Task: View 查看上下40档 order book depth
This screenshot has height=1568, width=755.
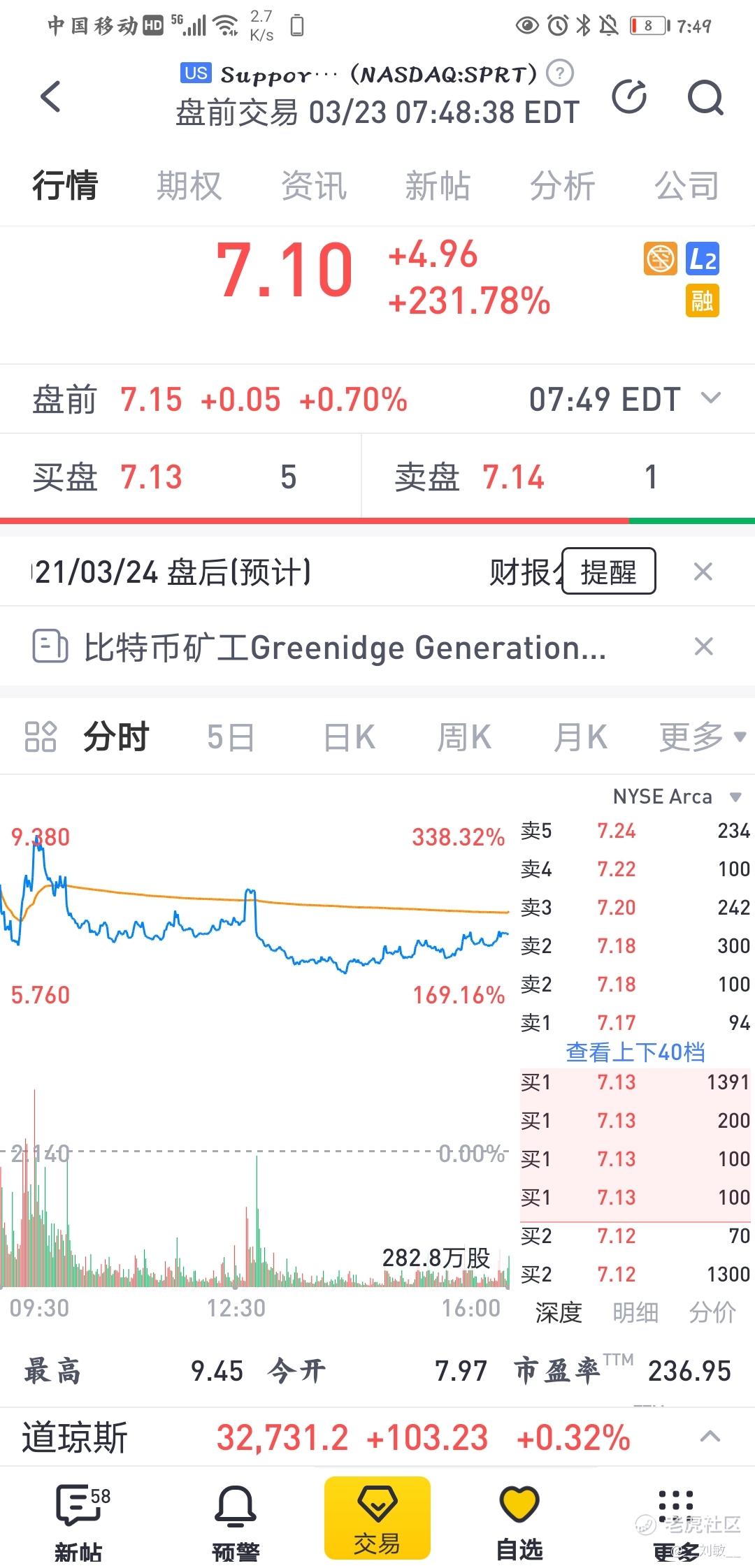Action: [x=635, y=1052]
